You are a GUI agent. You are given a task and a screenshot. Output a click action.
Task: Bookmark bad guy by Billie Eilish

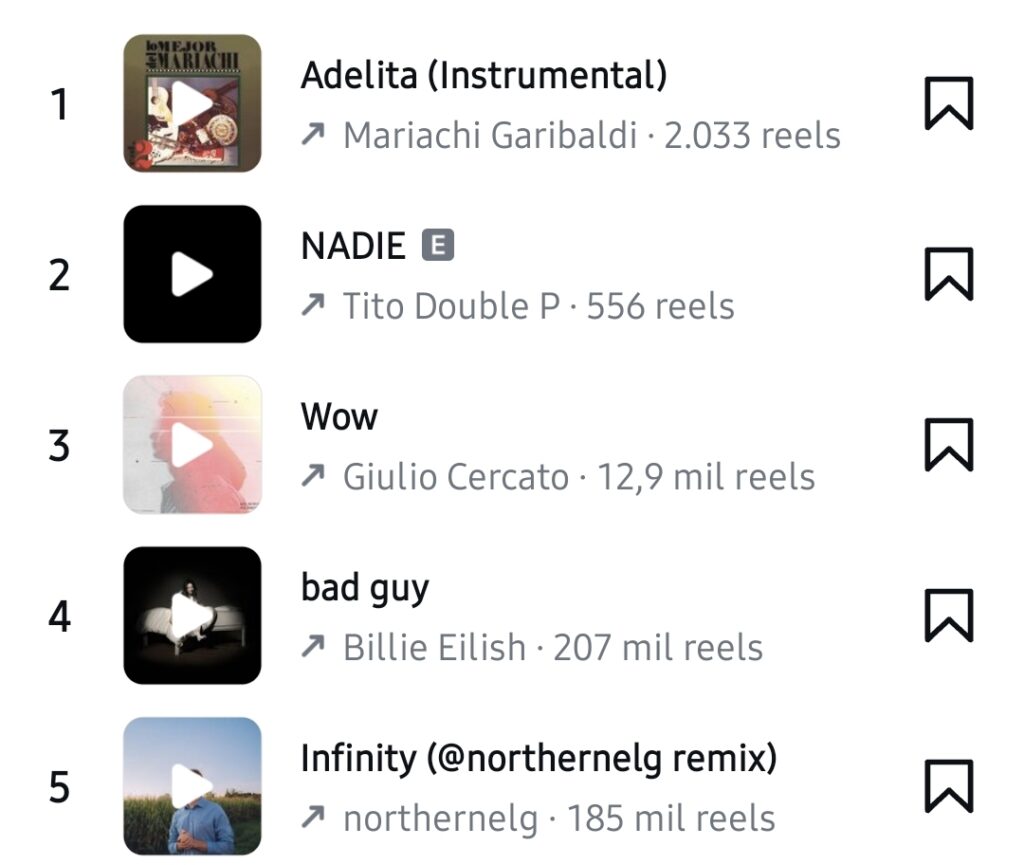click(x=948, y=615)
